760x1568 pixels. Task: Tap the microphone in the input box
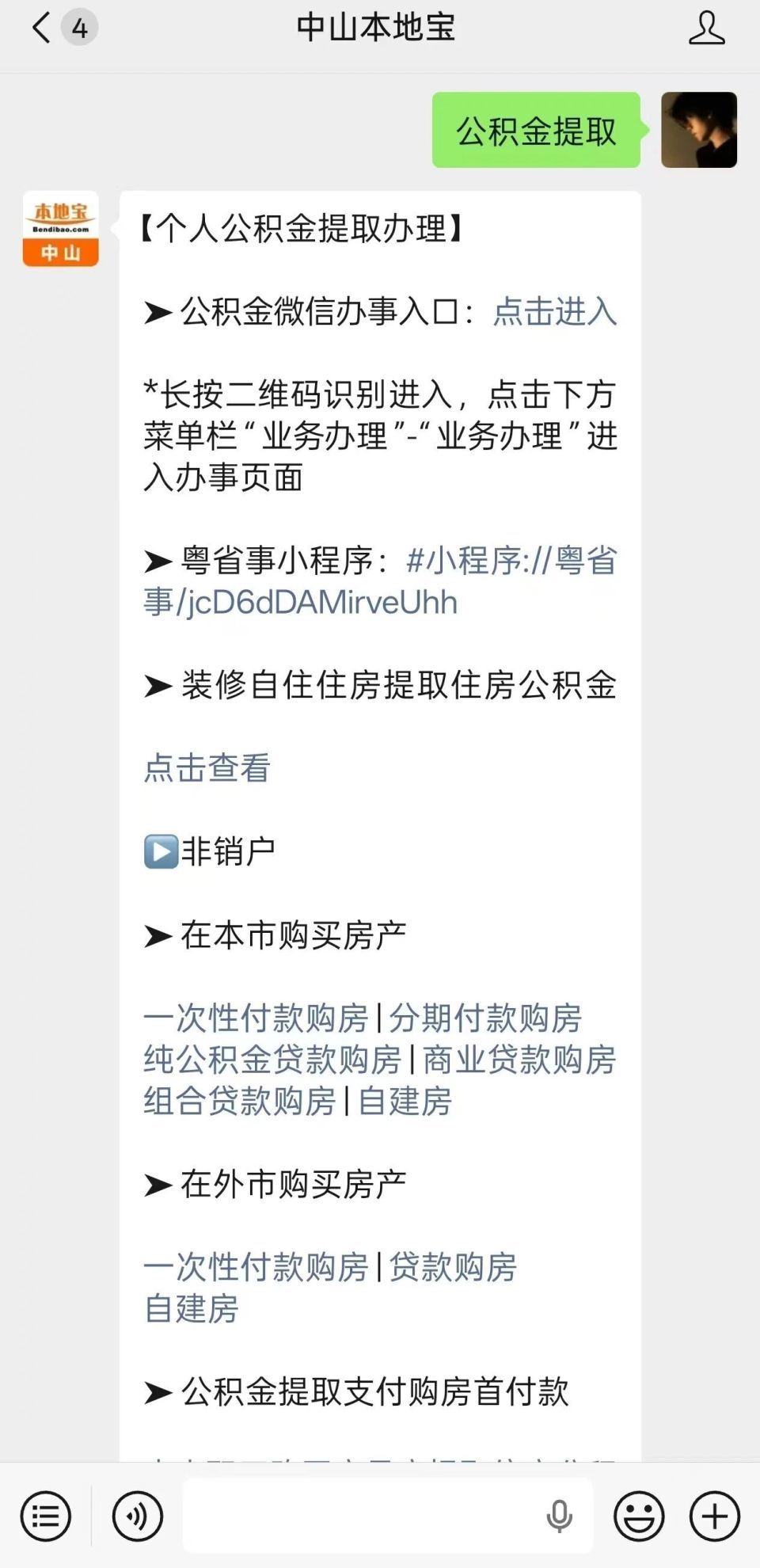click(x=559, y=1516)
